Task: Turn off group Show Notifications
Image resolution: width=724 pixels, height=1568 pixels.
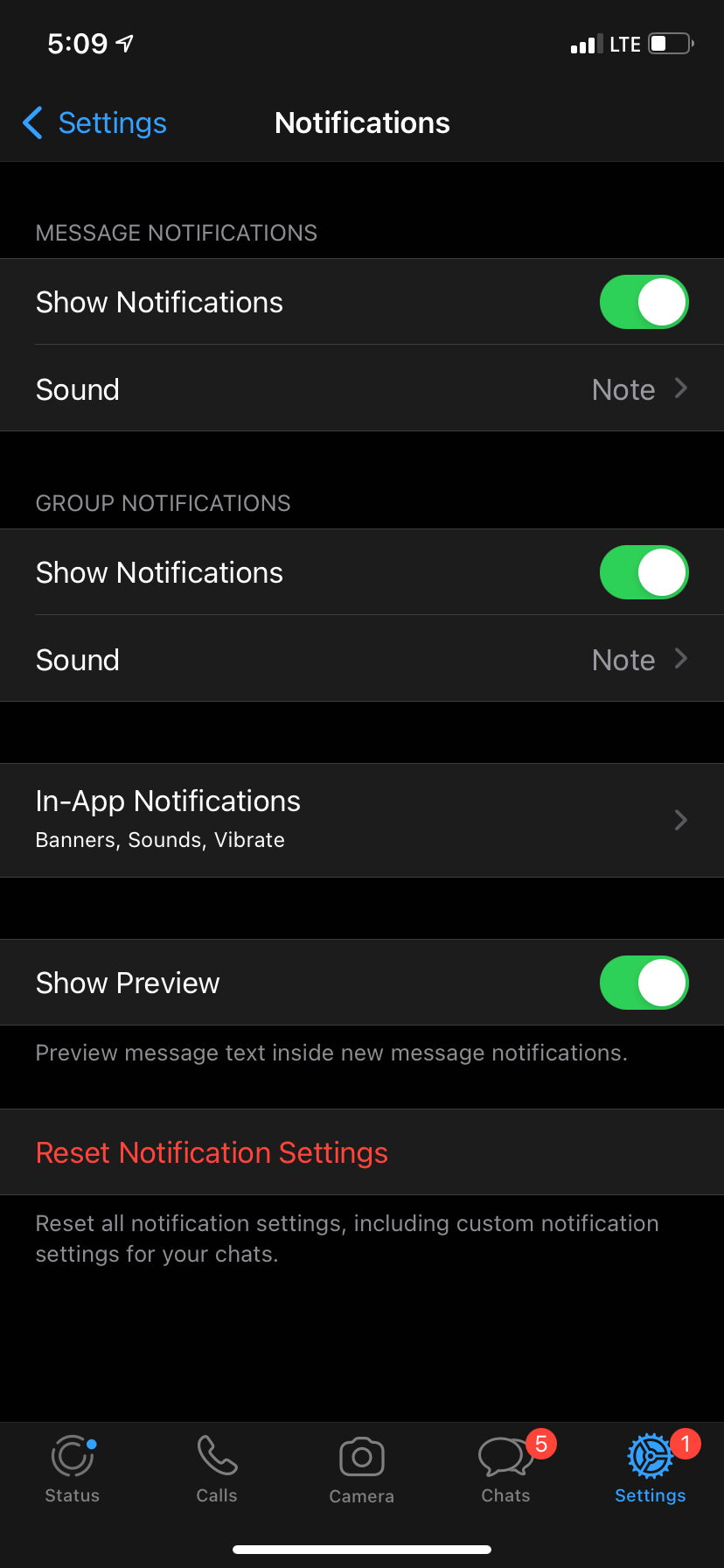Action: click(x=644, y=572)
